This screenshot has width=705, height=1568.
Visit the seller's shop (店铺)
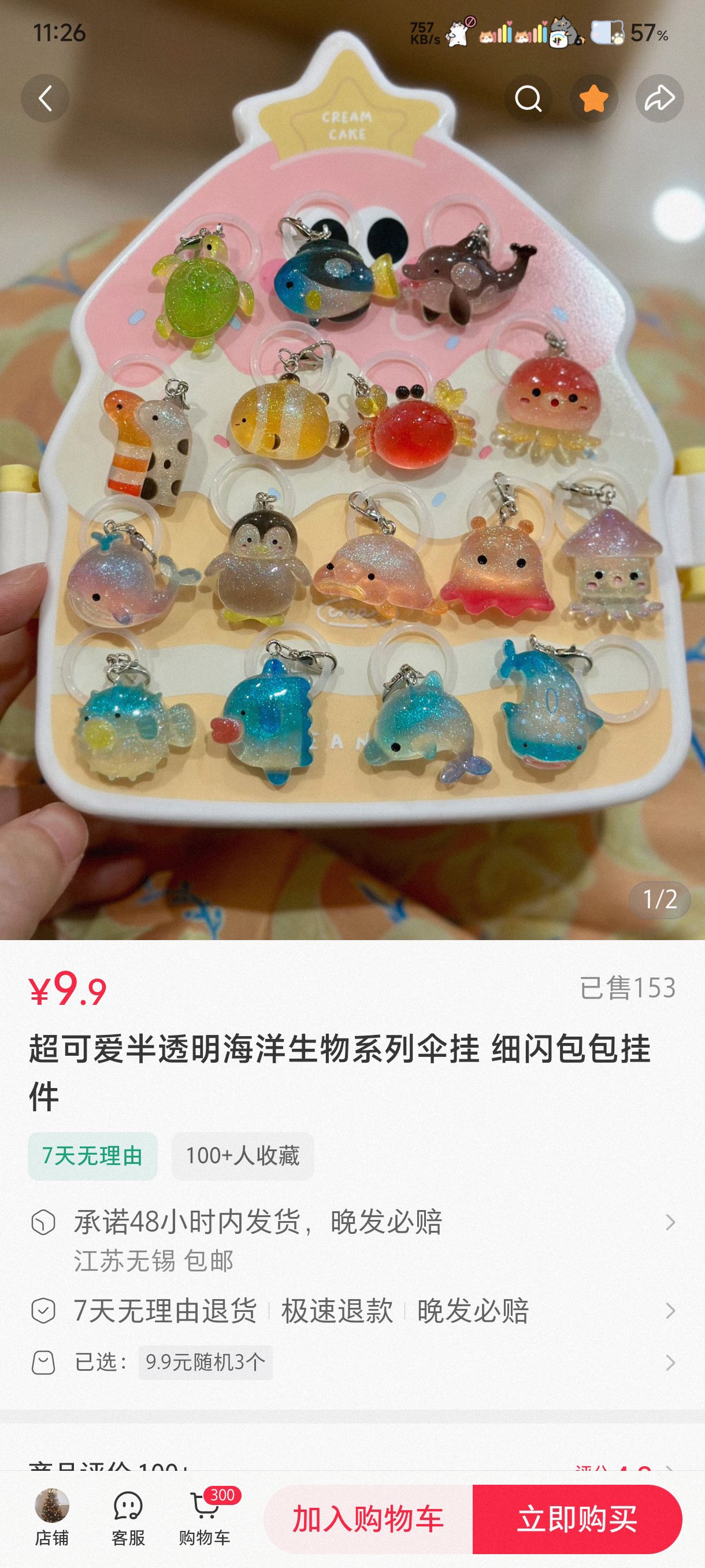coord(51,1518)
